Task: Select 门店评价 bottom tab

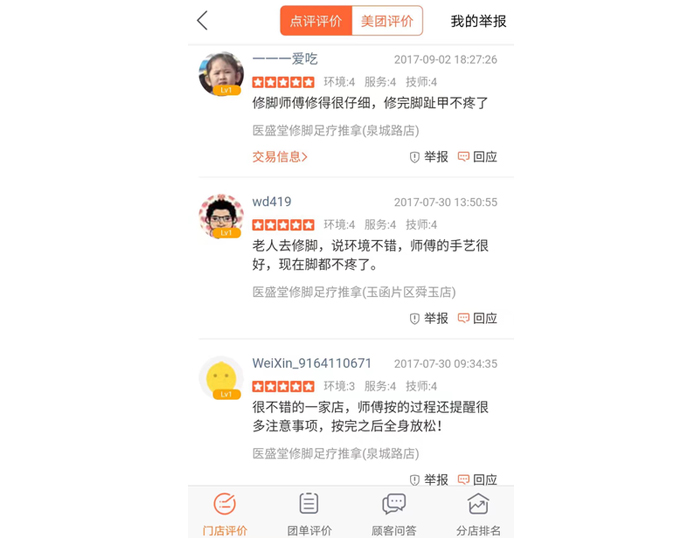Action: pyautogui.click(x=224, y=513)
